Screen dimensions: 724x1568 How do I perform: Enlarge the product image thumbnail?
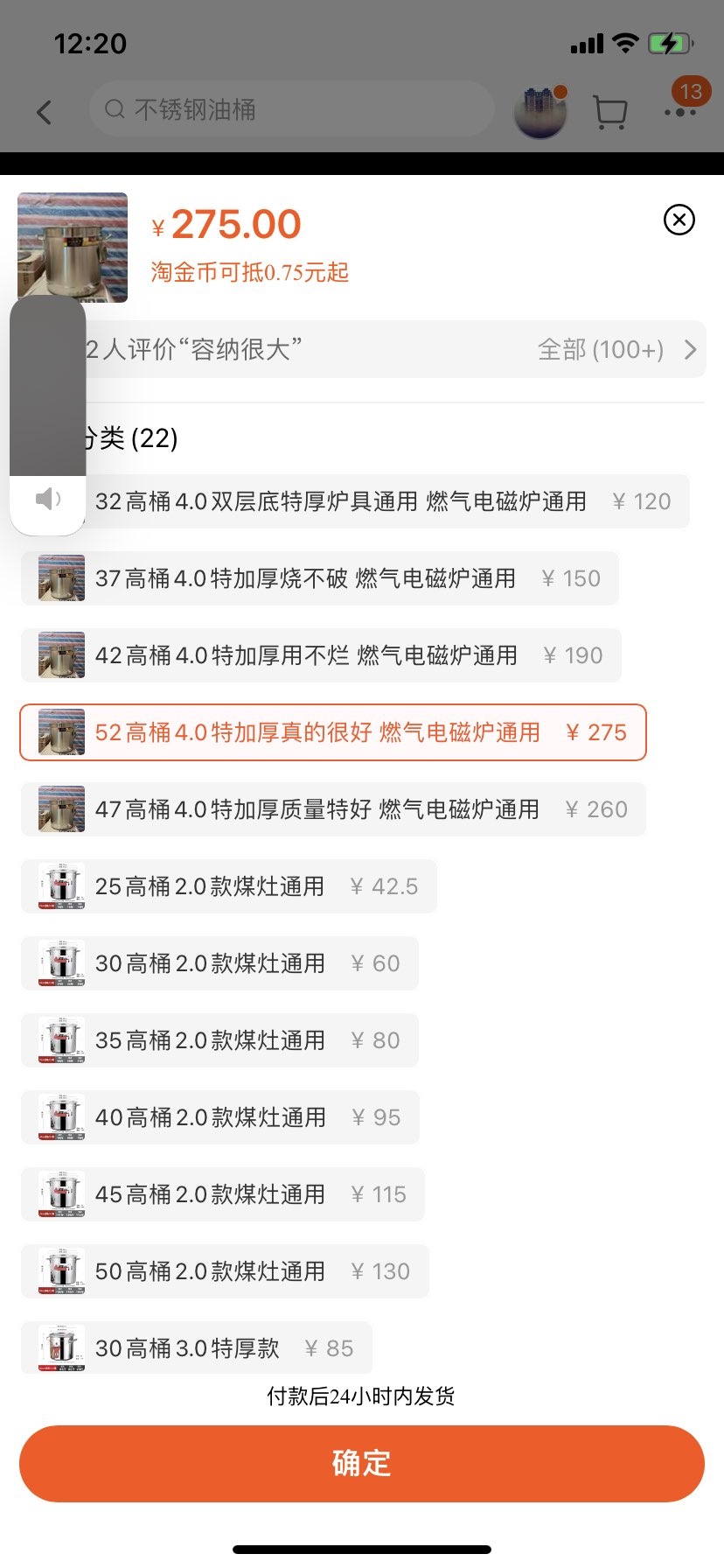click(73, 247)
